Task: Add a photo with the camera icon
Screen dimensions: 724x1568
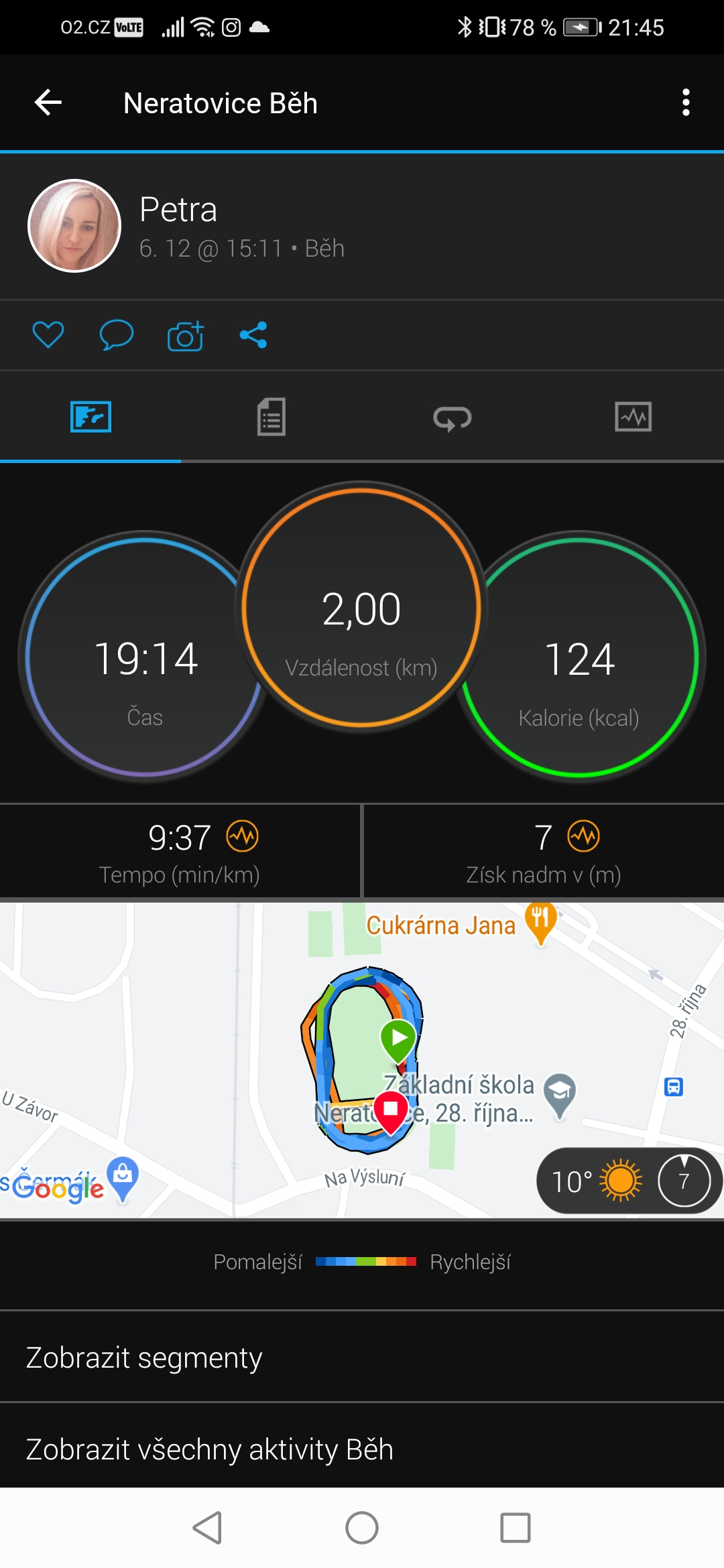Action: pos(185,335)
